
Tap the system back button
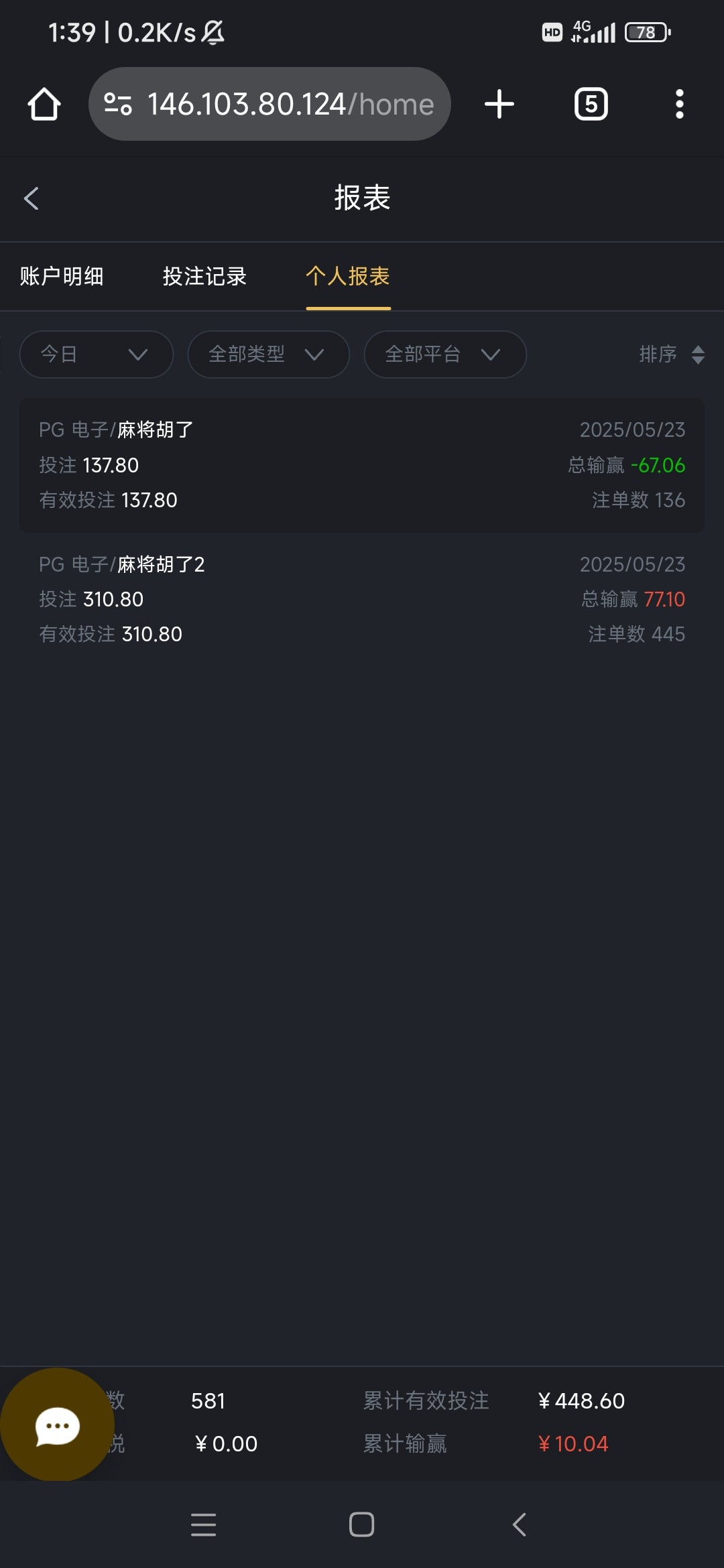[520, 1524]
